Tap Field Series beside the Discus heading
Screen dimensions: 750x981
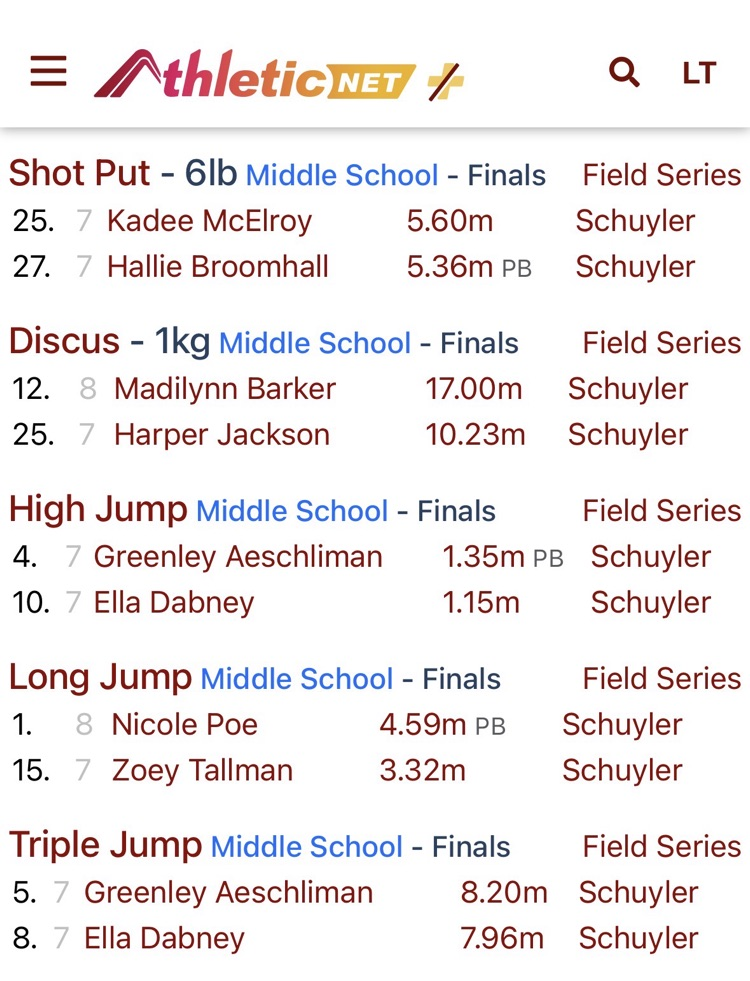point(661,343)
